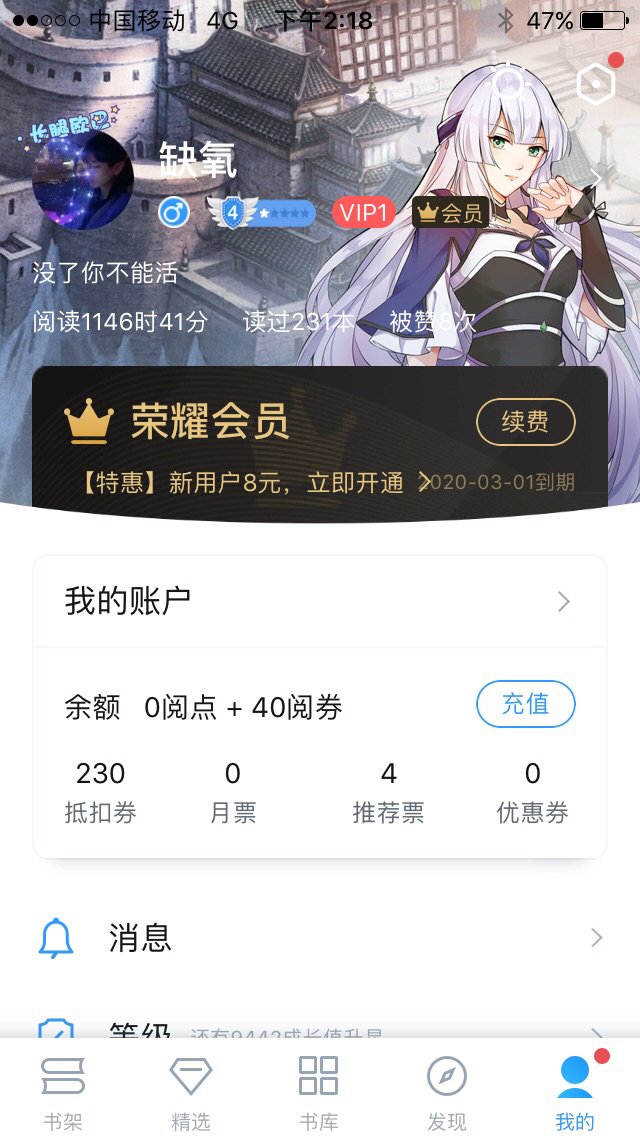Switch to 精选 tab
The width and height of the screenshot is (640, 1136).
click(191, 1092)
